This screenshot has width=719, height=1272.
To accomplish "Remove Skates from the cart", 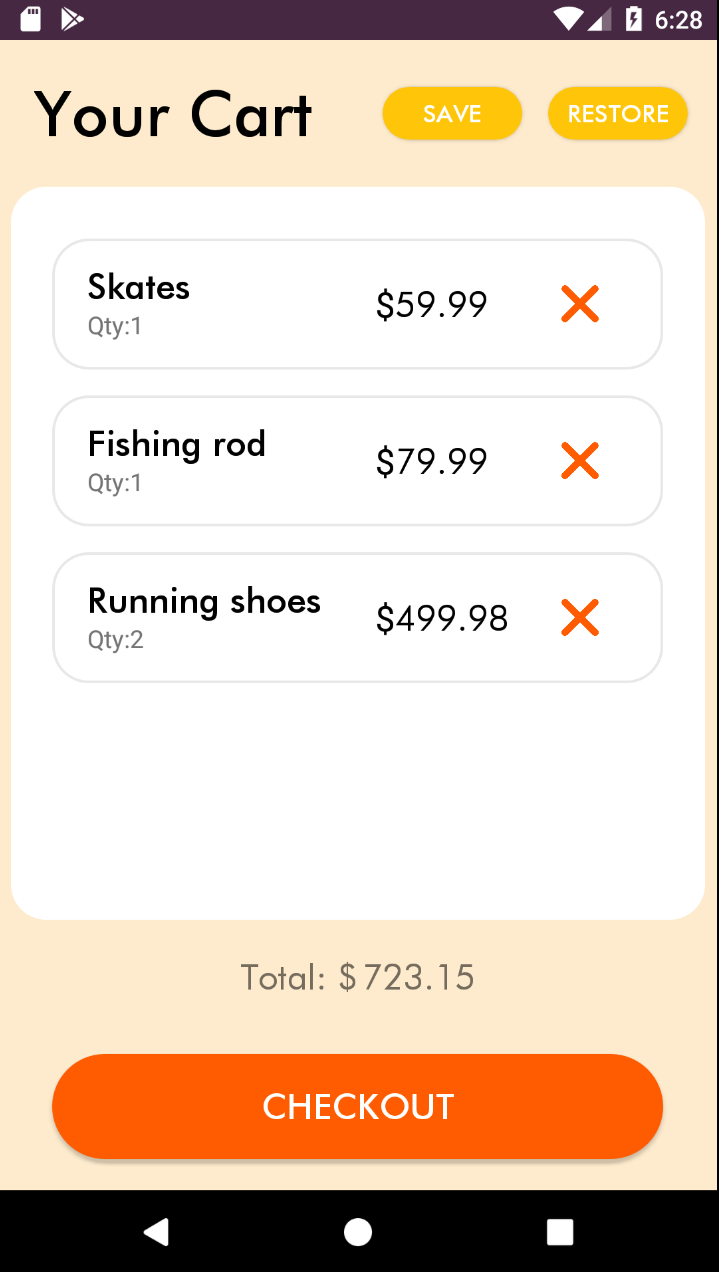I will (x=580, y=304).
